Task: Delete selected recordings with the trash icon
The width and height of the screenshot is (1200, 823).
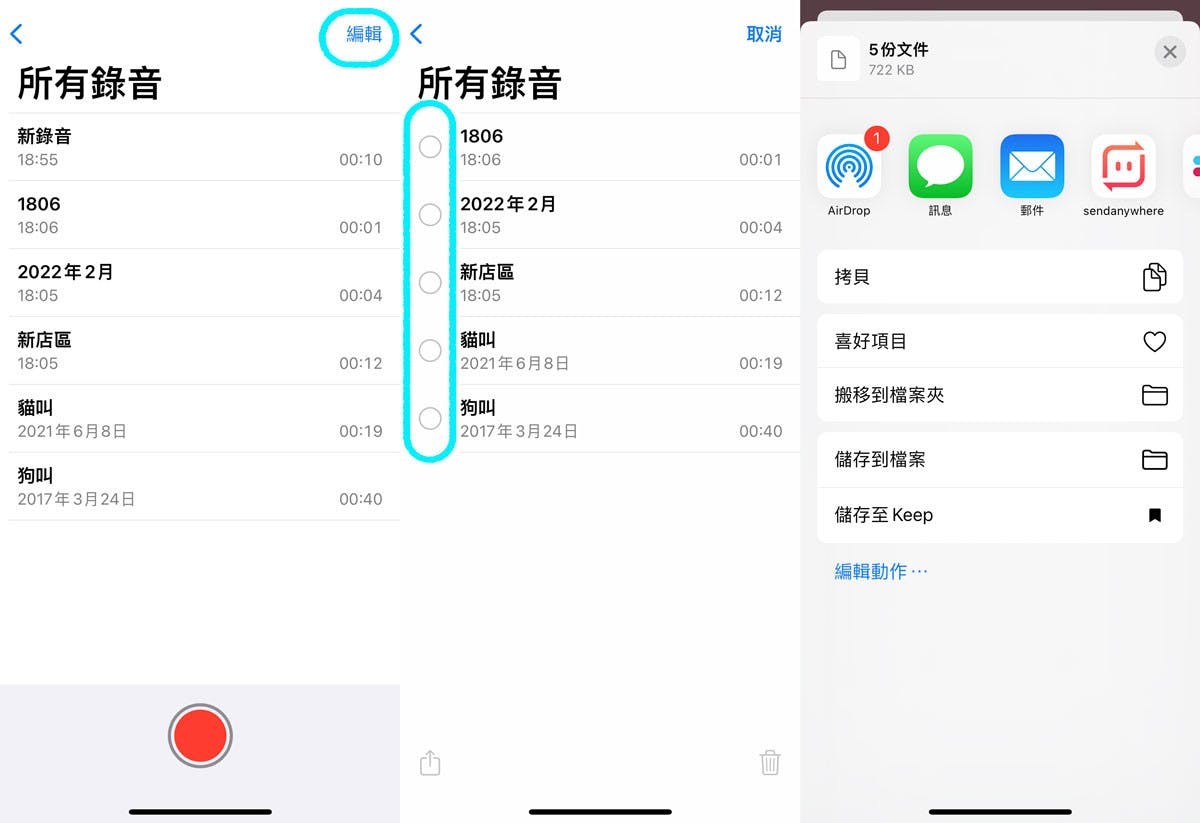Action: (770, 763)
